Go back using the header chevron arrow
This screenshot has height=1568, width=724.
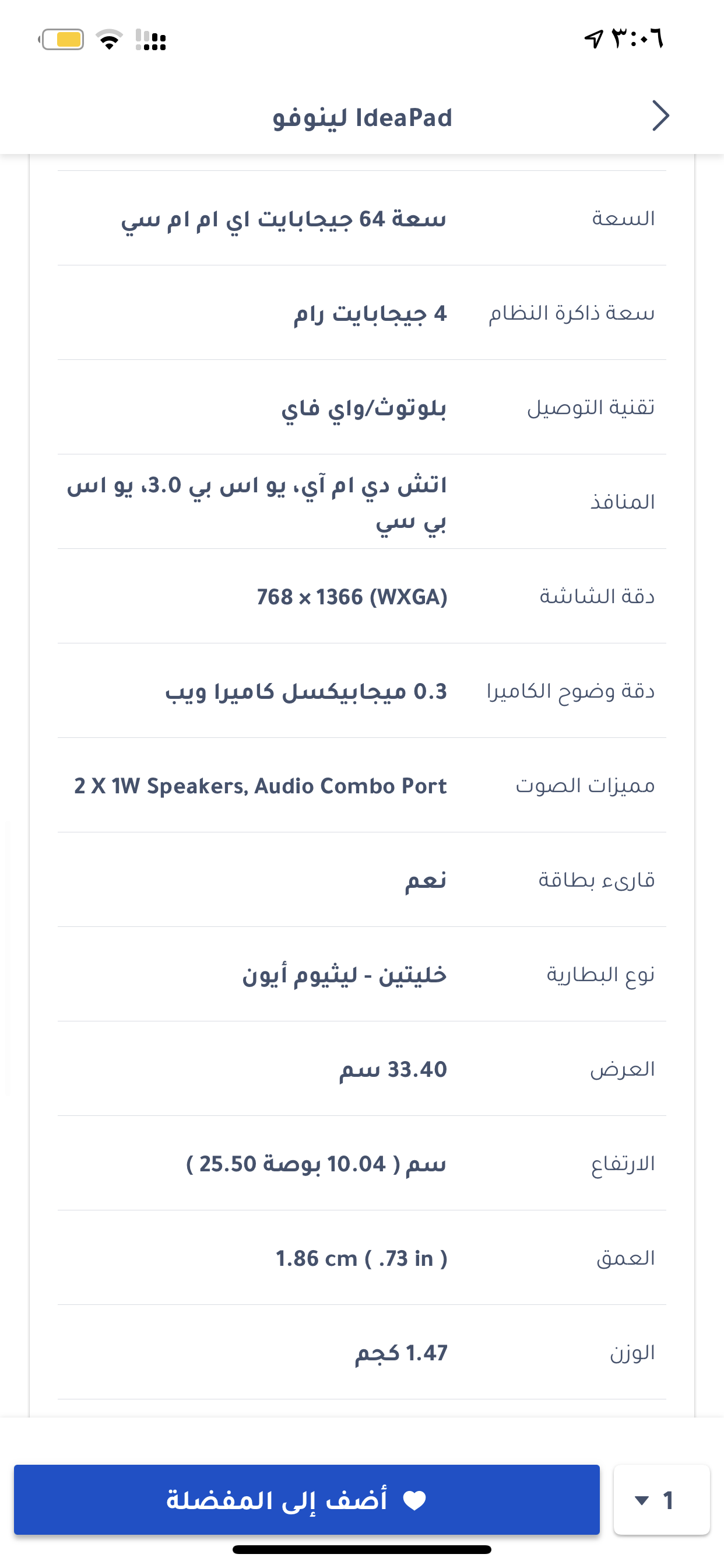pyautogui.click(x=660, y=116)
